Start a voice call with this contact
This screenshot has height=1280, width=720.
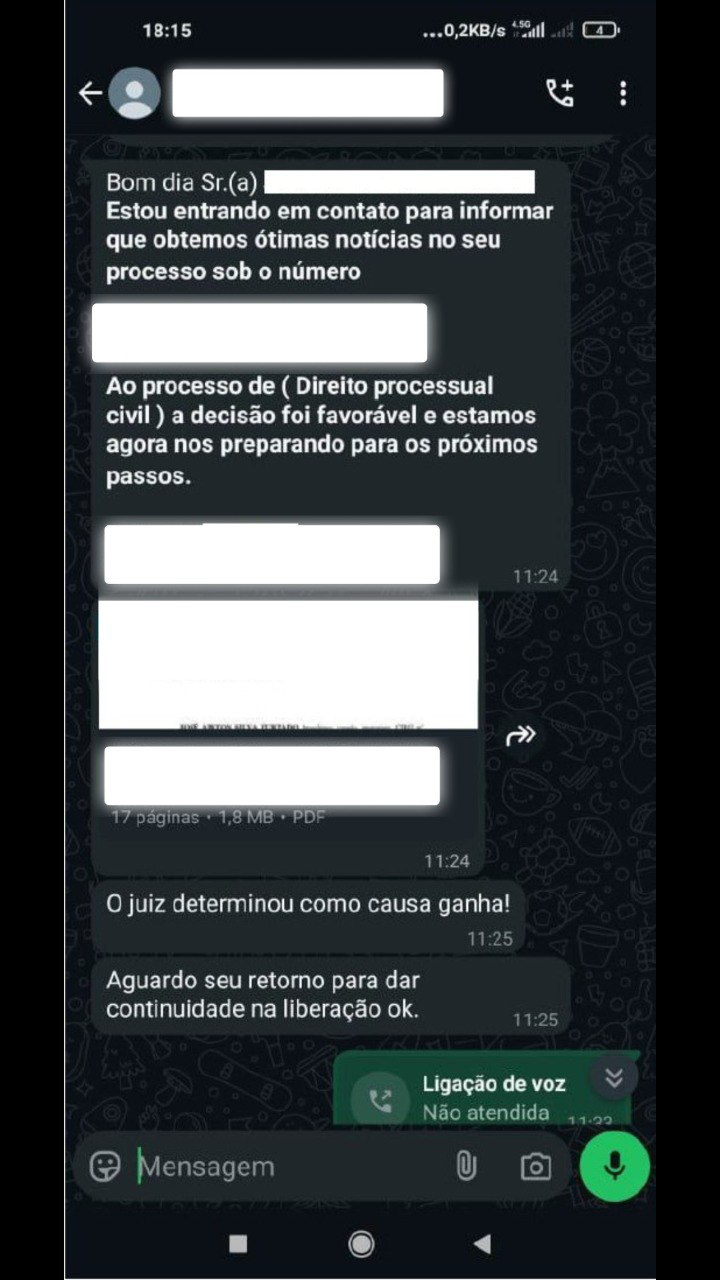tap(560, 93)
